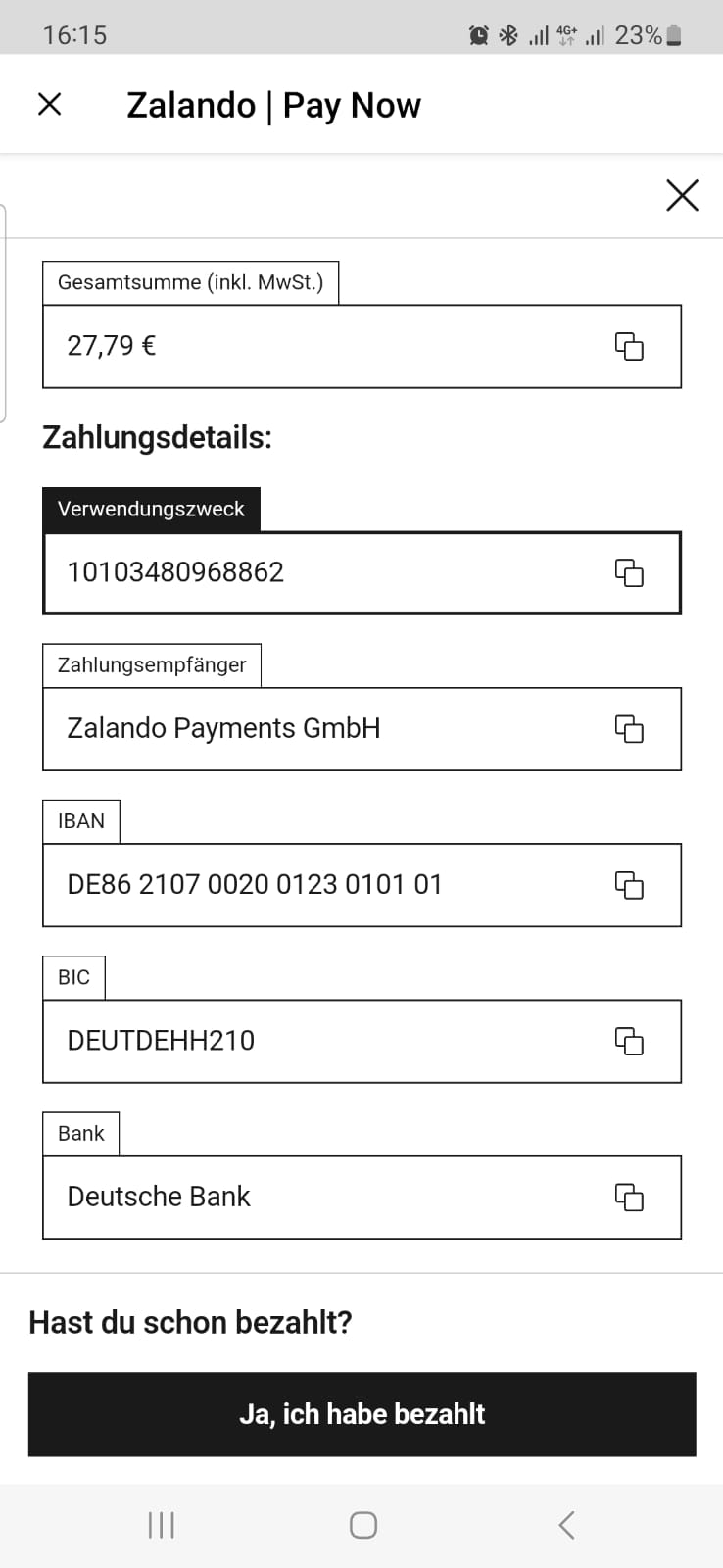The height and width of the screenshot is (1568, 723).
Task: Close the Zalando Pay Now screen
Action: point(49,104)
